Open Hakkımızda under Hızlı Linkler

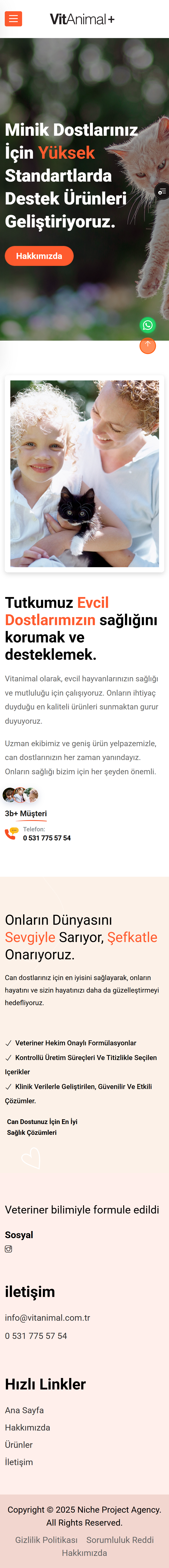click(28, 1427)
